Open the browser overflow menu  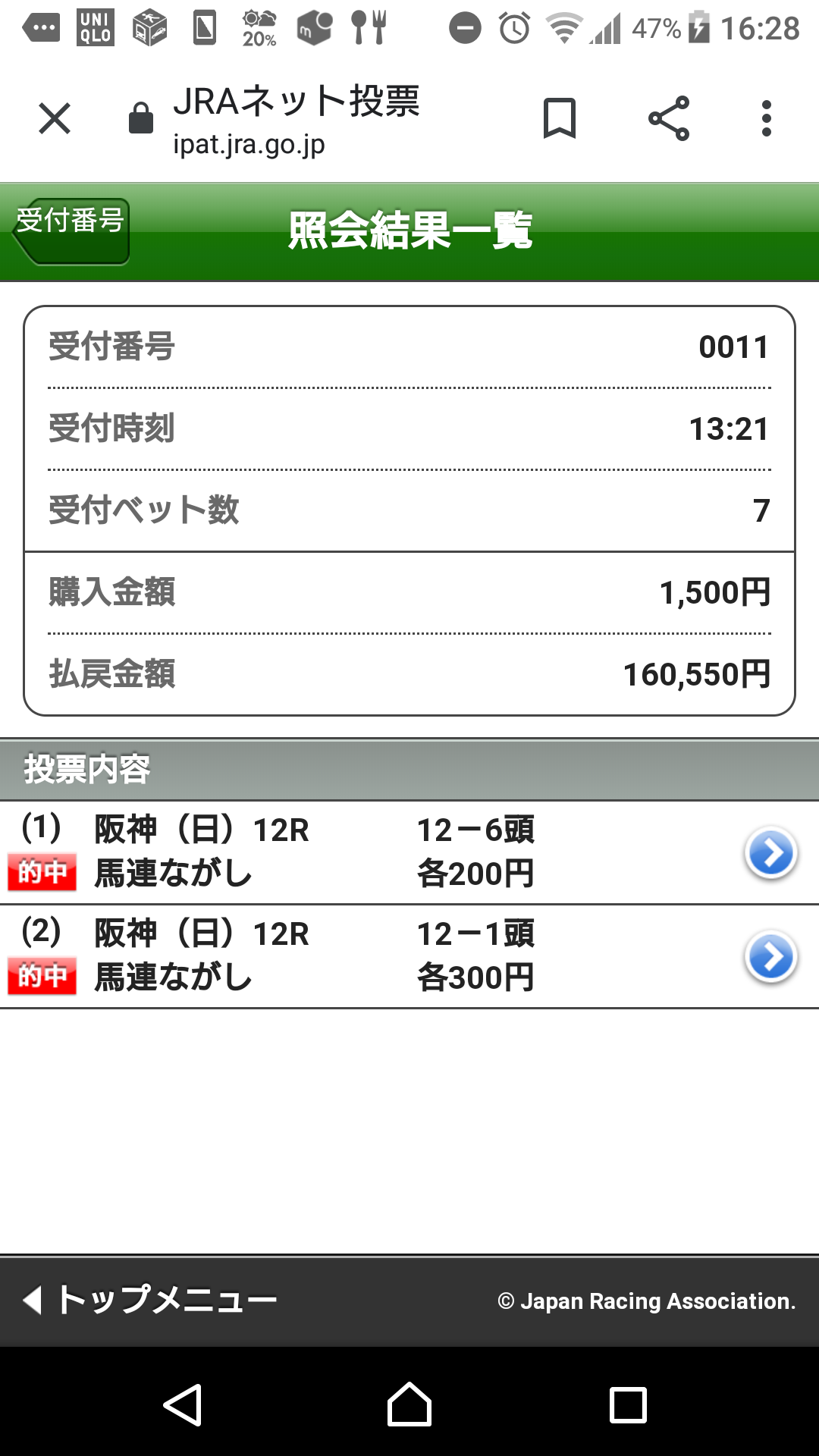point(767,118)
